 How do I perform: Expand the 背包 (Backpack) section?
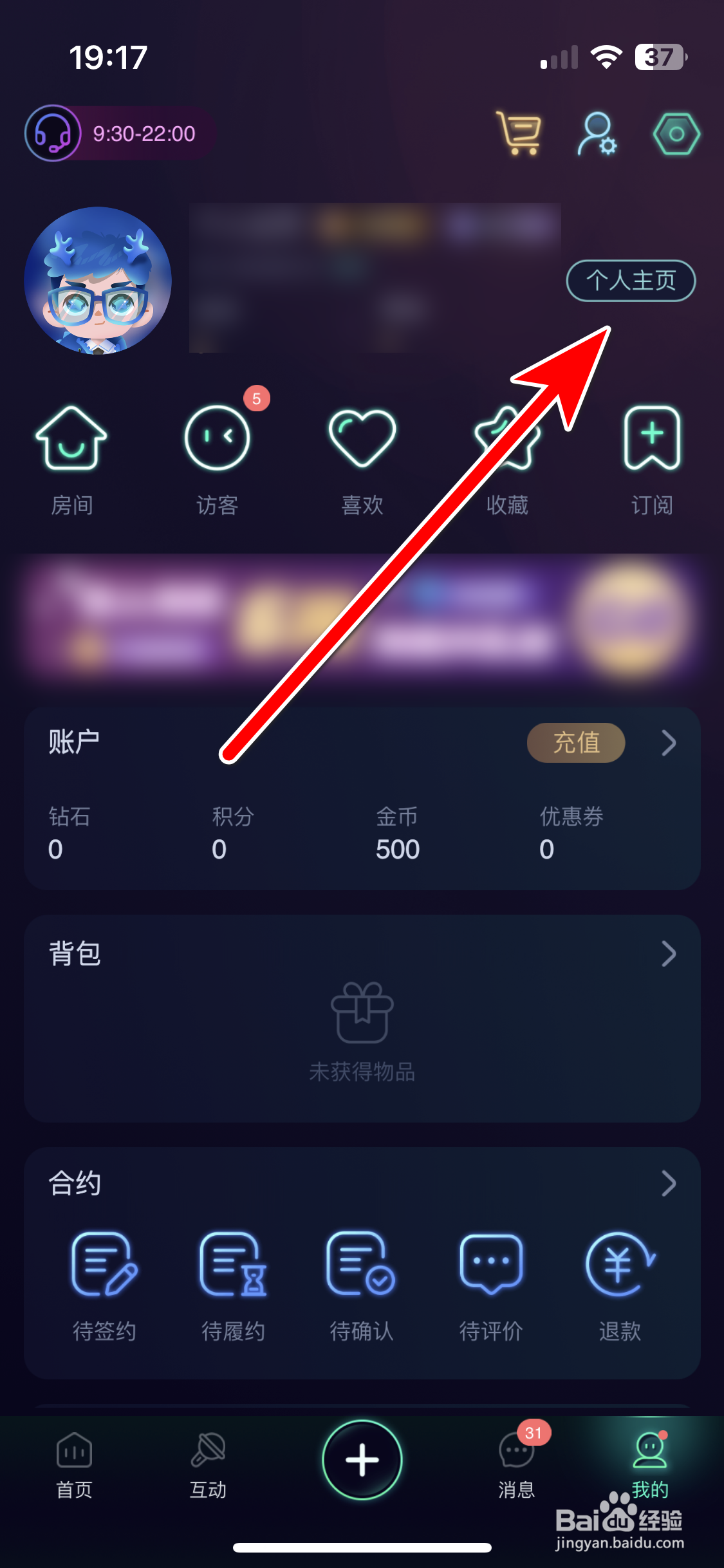click(669, 955)
